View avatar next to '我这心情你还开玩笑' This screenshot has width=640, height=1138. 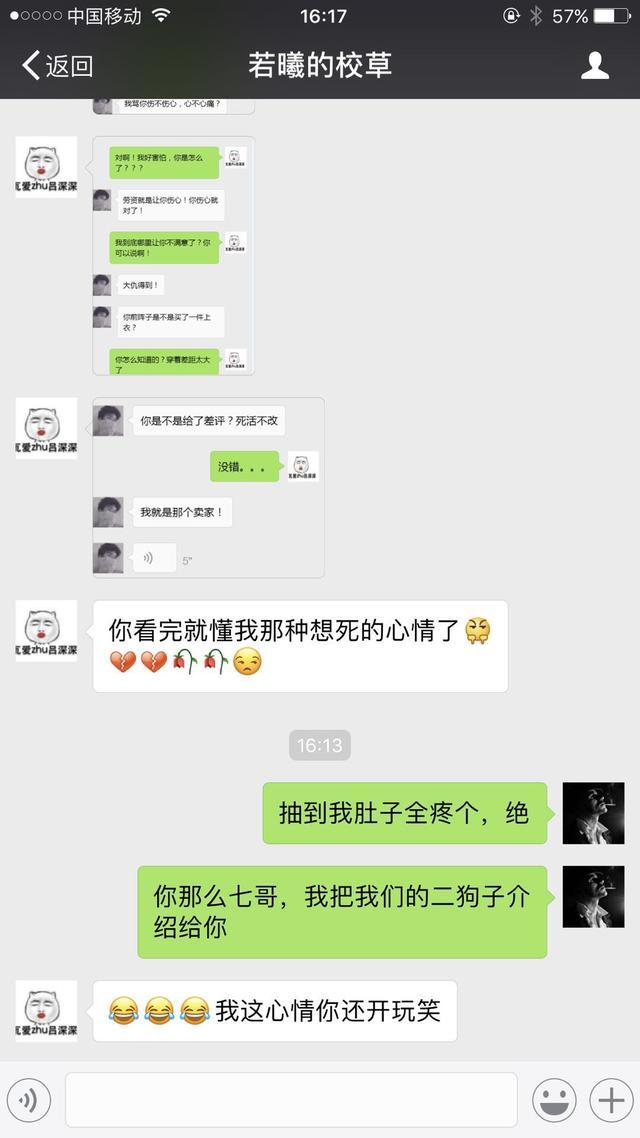click(46, 1011)
